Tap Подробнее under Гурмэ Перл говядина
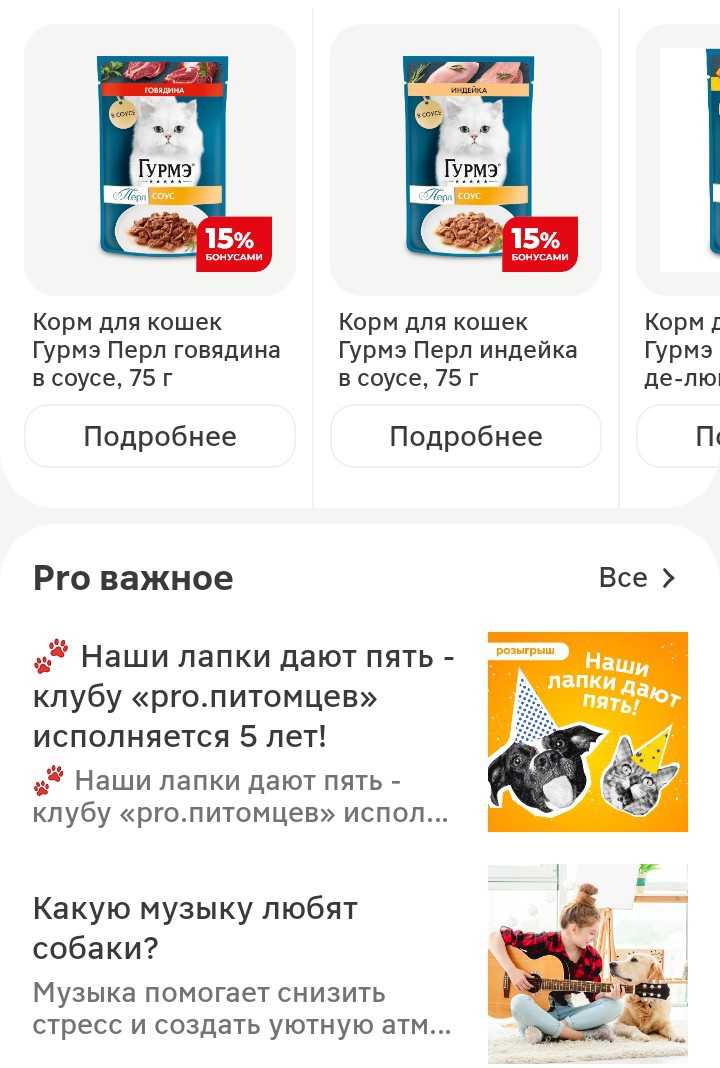Image resolution: width=720 pixels, height=1068 pixels. tap(160, 437)
